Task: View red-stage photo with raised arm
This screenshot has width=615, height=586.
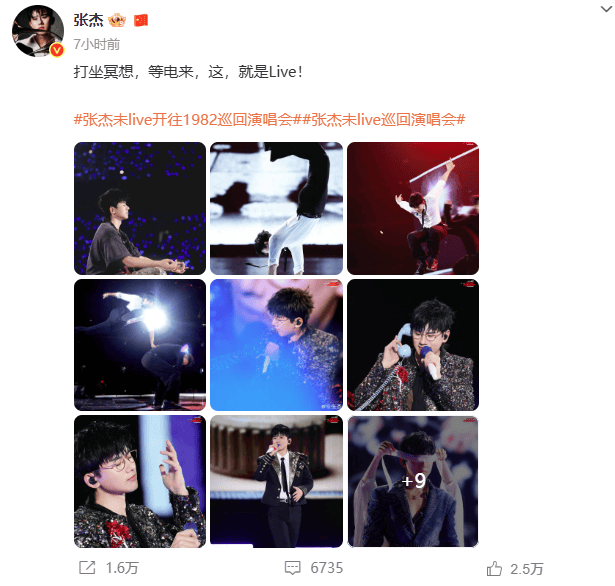Action: pyautogui.click(x=412, y=208)
